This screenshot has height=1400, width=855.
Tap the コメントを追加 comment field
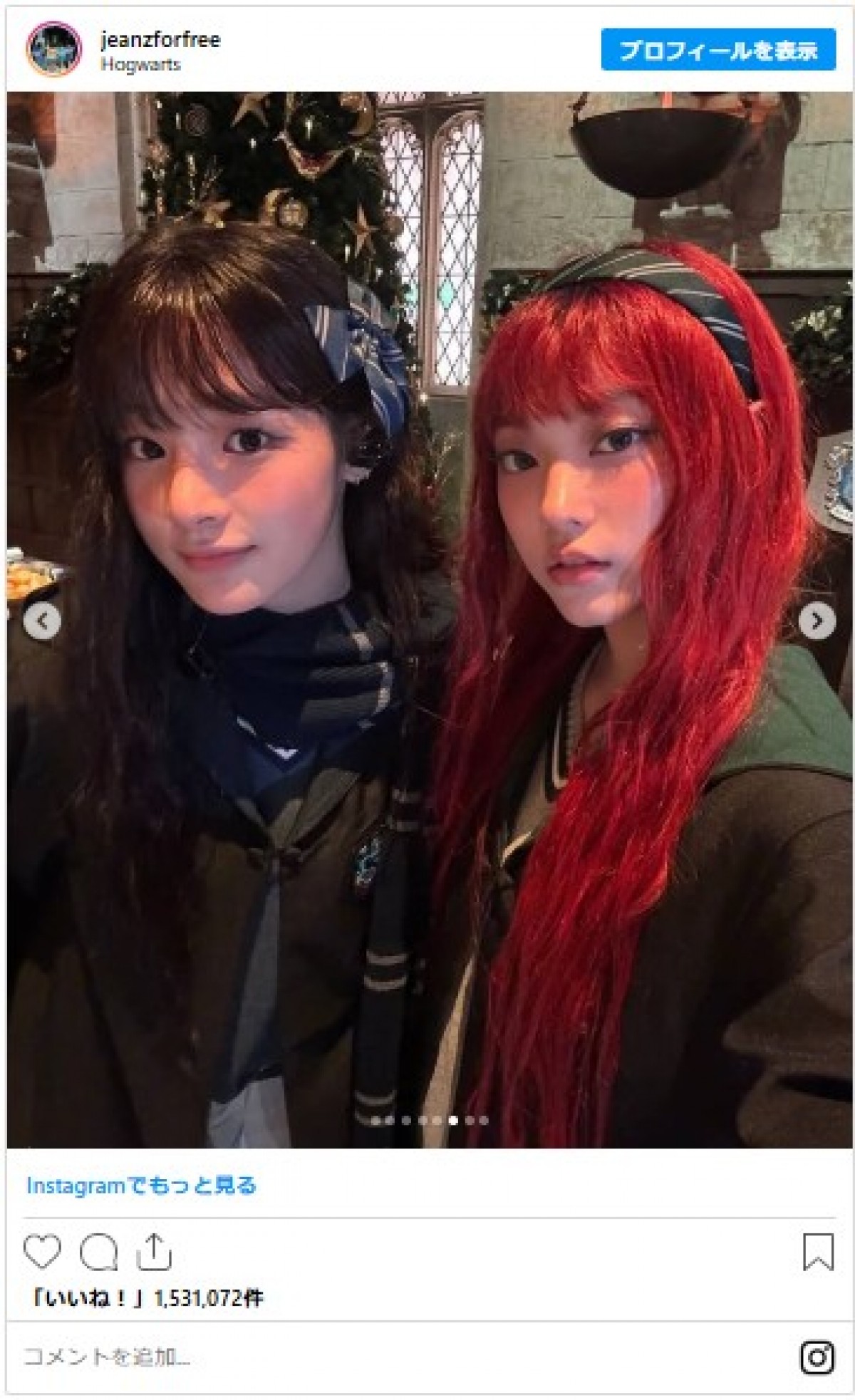click(356, 1357)
